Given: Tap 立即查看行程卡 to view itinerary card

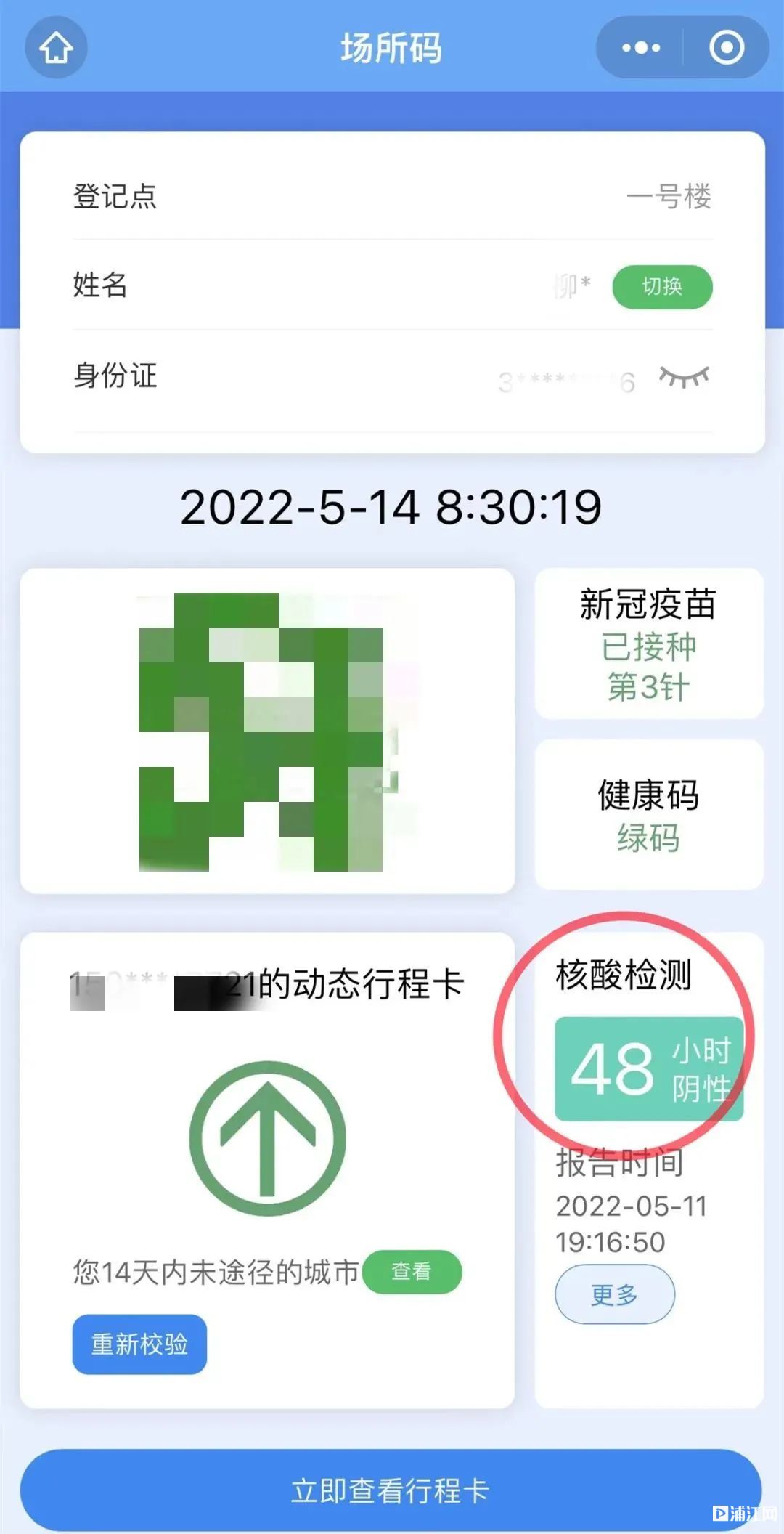Looking at the screenshot, I should click(391, 1490).
